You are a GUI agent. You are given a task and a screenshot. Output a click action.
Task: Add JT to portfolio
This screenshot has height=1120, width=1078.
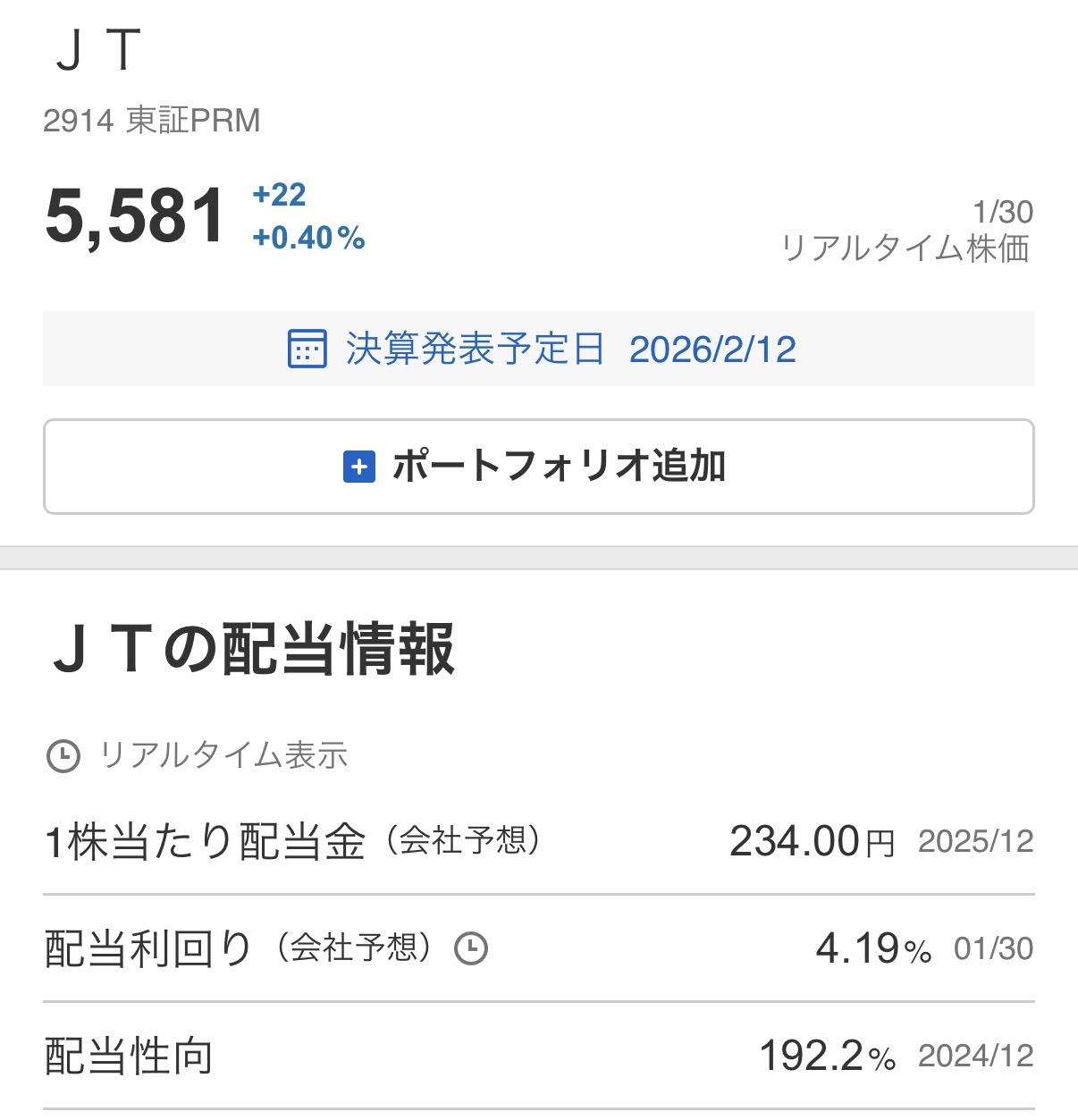tap(538, 467)
